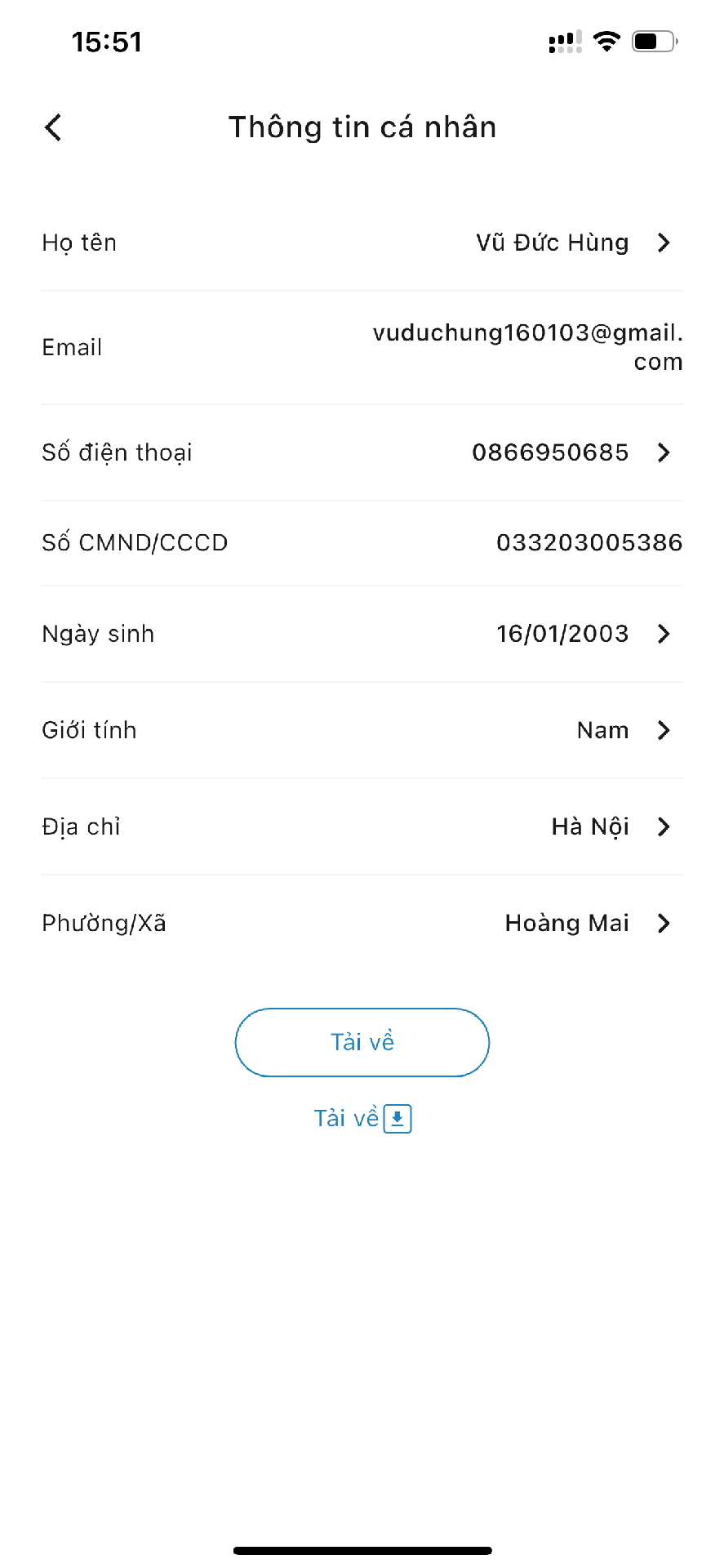This screenshot has height=1568, width=724.
Task: Go back from Thông tin cá nhân
Action: [x=54, y=127]
